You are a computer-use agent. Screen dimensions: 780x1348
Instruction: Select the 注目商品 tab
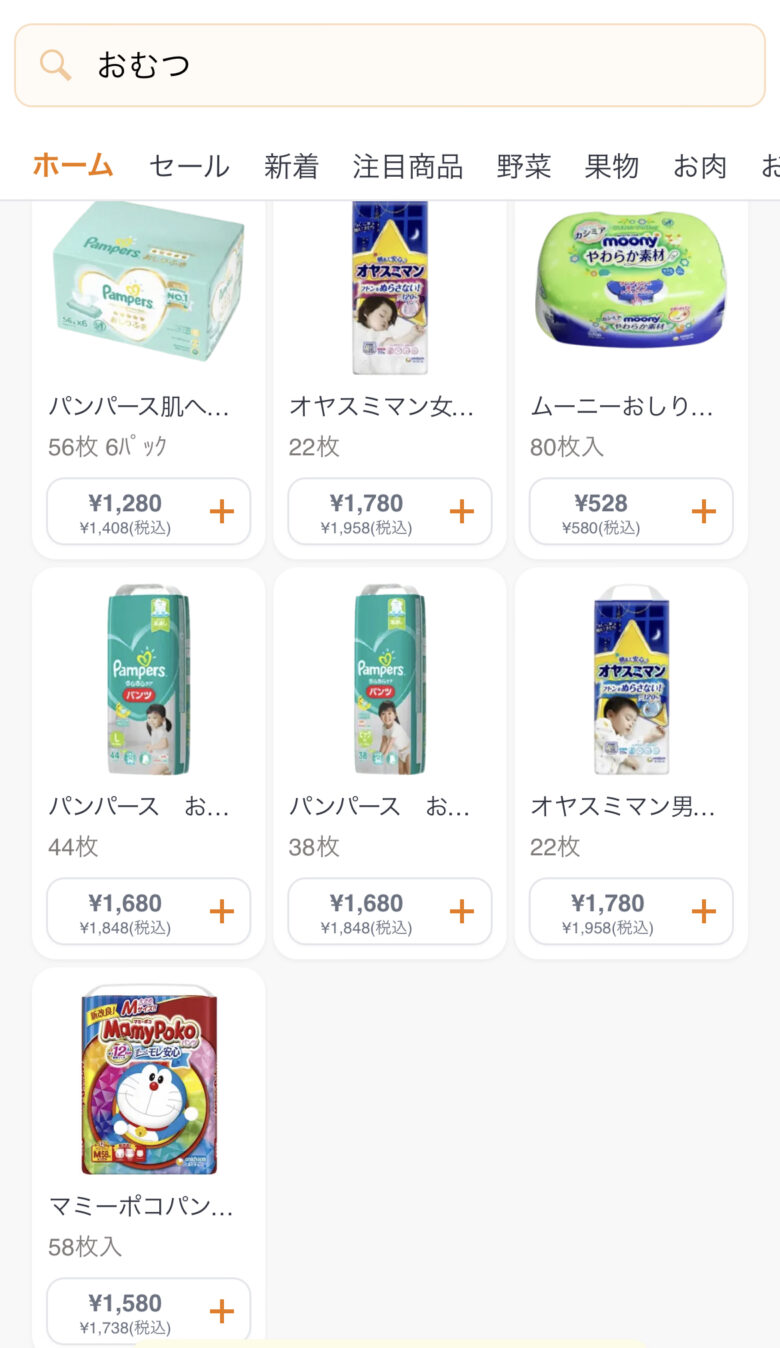click(x=407, y=166)
